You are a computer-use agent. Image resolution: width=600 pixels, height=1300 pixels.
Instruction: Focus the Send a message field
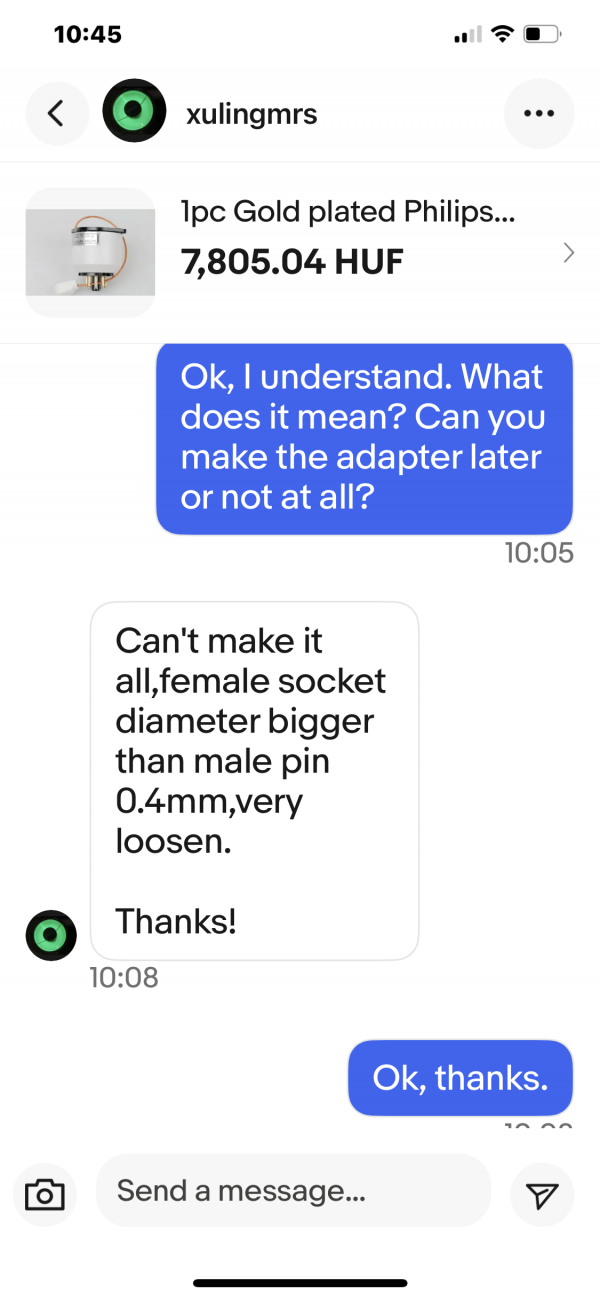pyautogui.click(x=292, y=1191)
